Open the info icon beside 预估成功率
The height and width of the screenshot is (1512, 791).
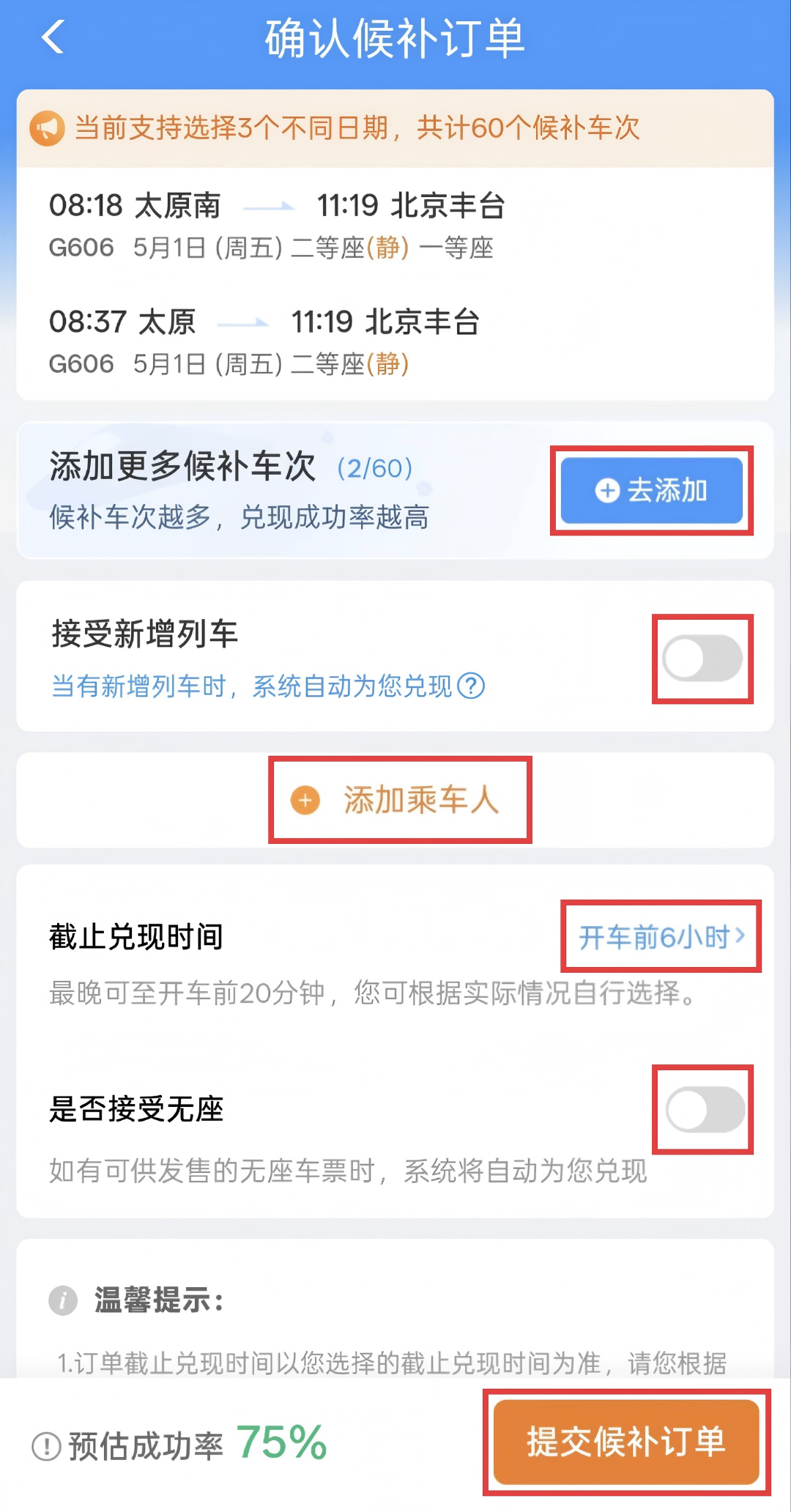(x=47, y=1447)
